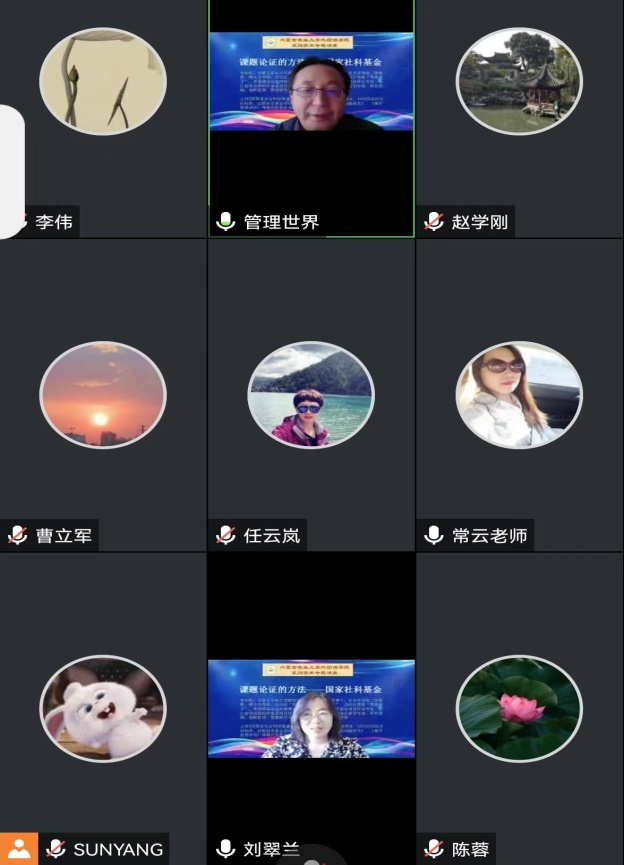Select 任云岚's participant tile
Screen dimensions: 624x865
[x=311, y=395]
